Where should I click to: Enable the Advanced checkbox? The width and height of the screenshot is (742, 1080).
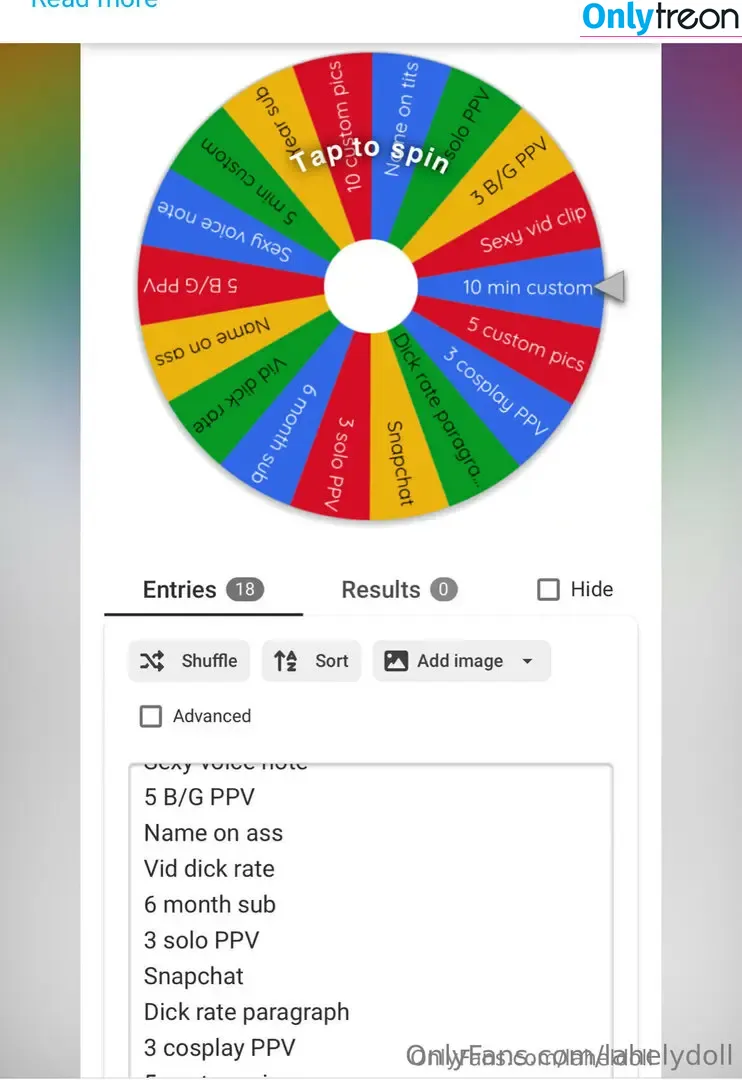[151, 716]
